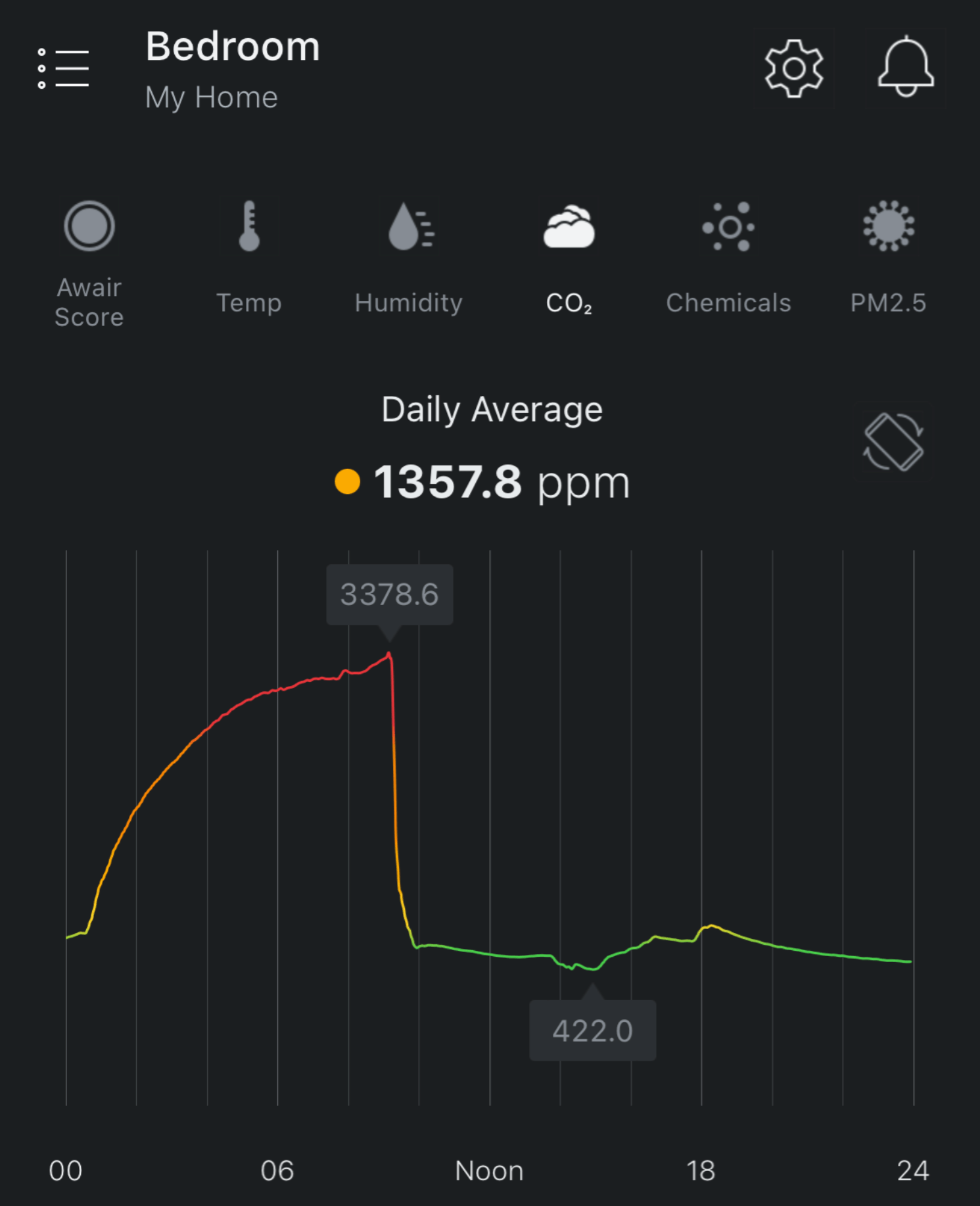
Task: Switch to the Temp tab
Action: (x=249, y=256)
